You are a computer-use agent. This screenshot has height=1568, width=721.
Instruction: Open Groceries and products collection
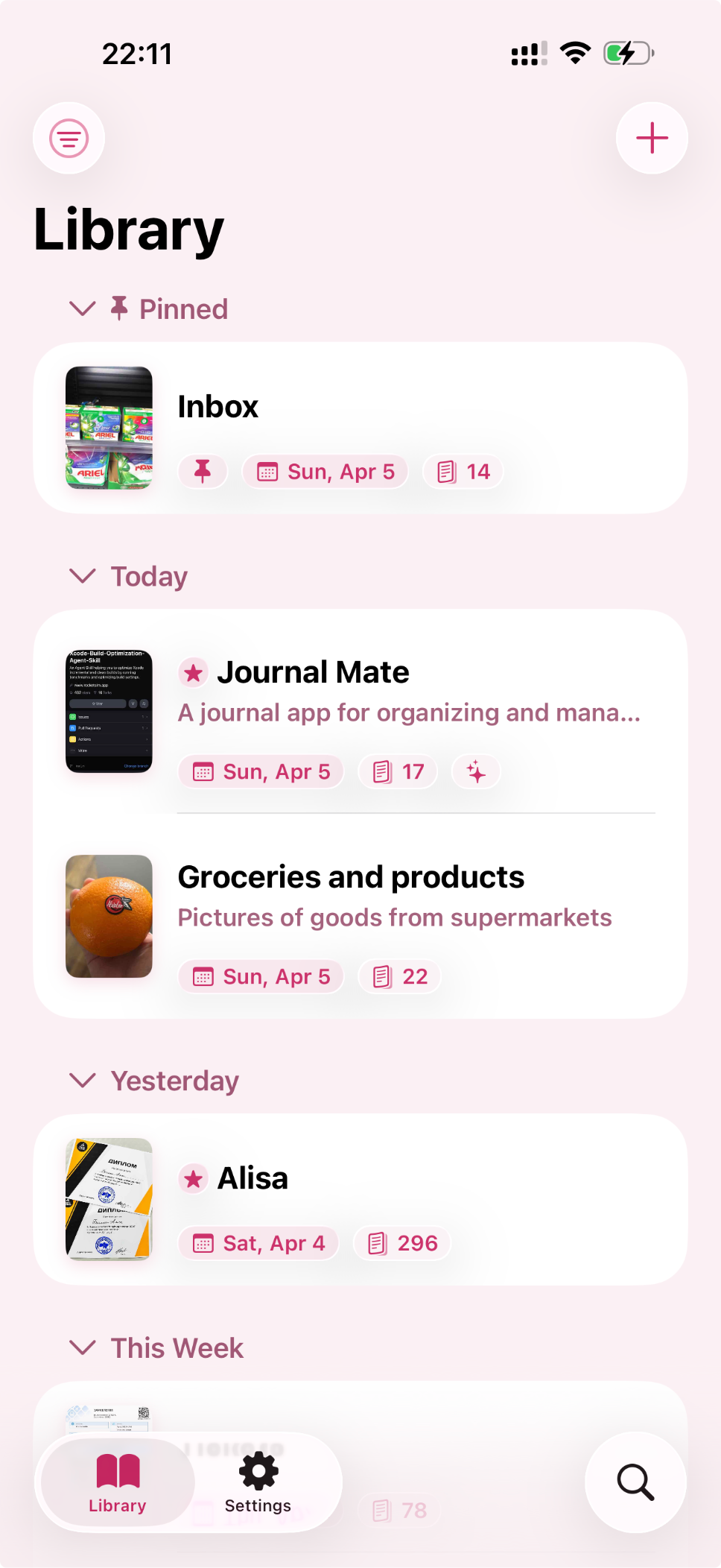pyautogui.click(x=360, y=916)
